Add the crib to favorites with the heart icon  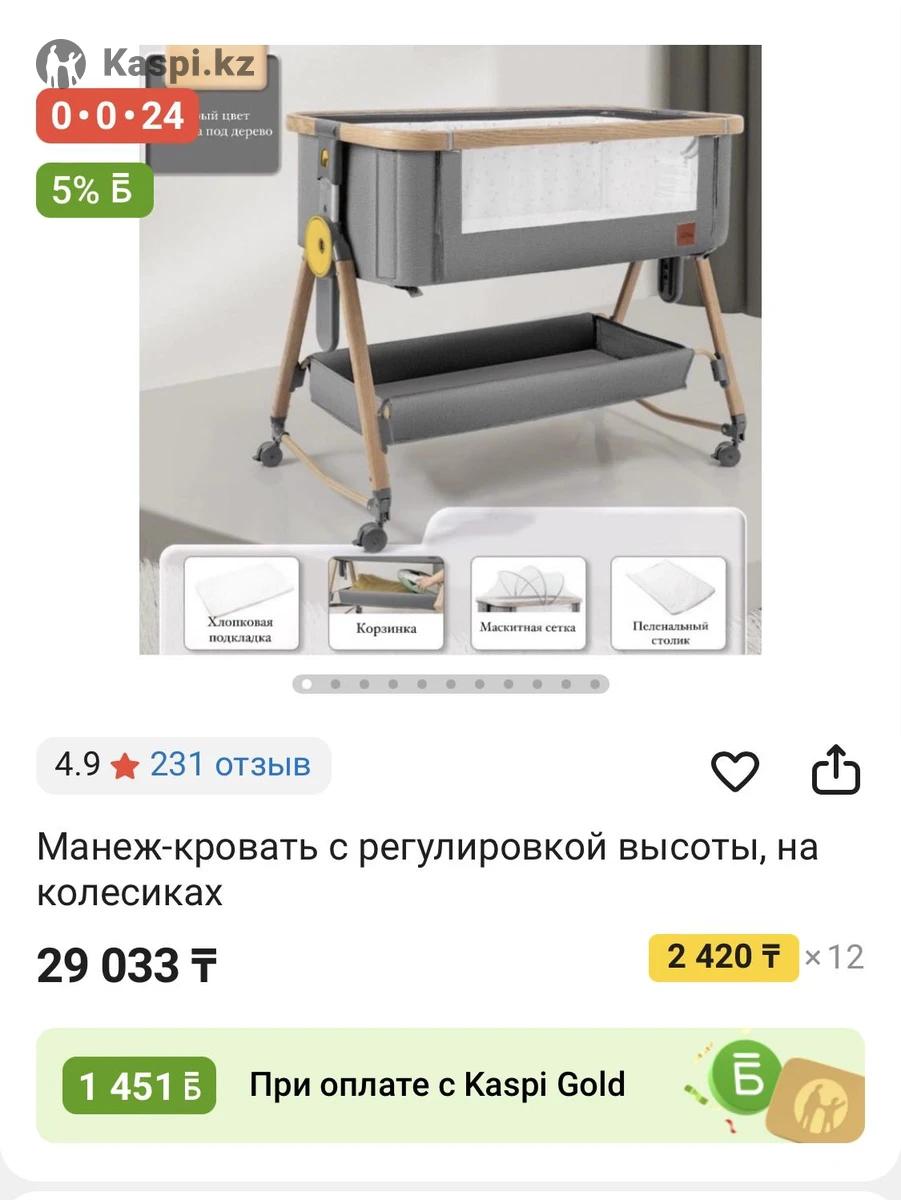tap(735, 770)
